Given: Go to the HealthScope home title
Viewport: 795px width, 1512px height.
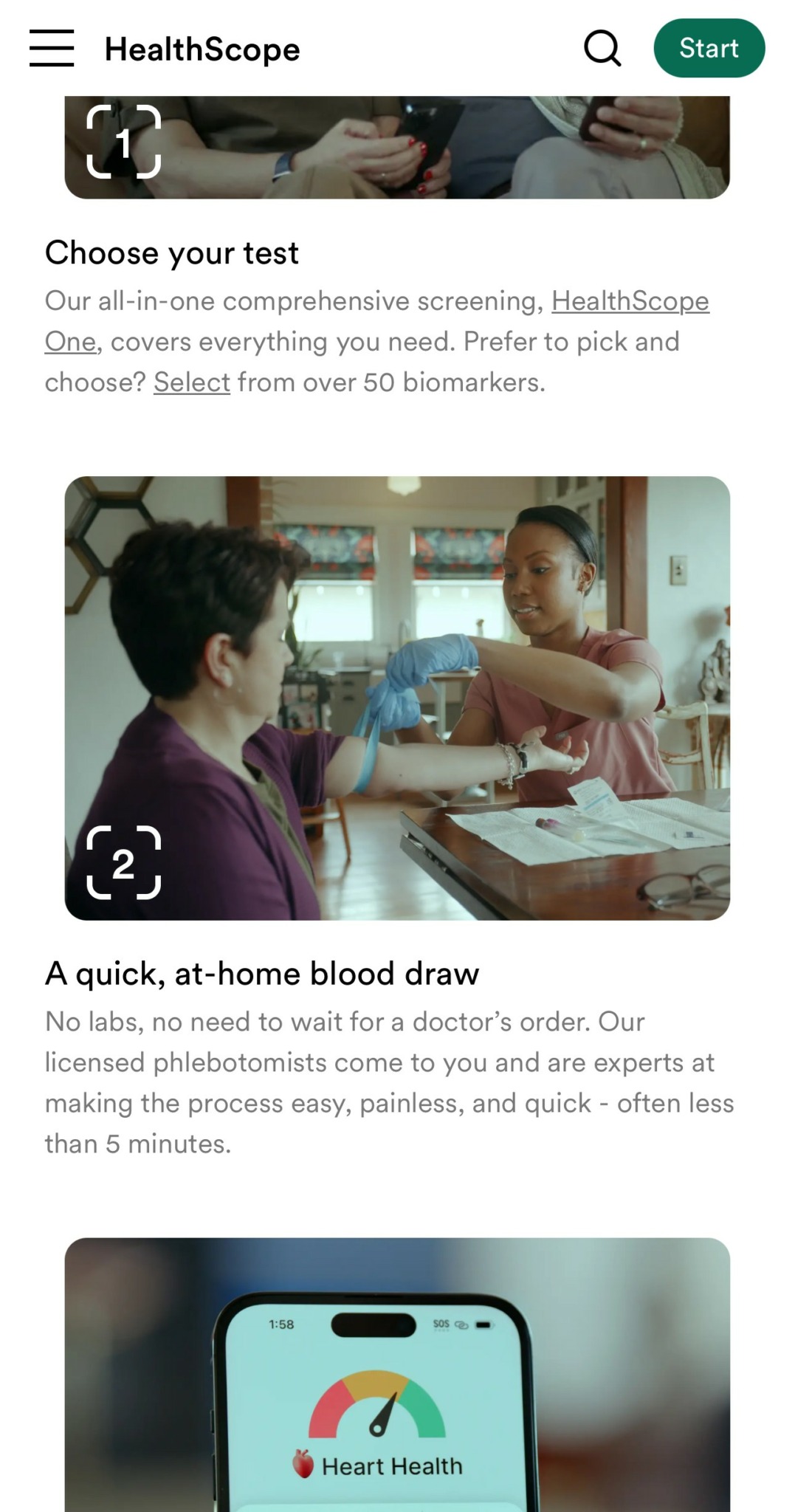Looking at the screenshot, I should coord(202,49).
